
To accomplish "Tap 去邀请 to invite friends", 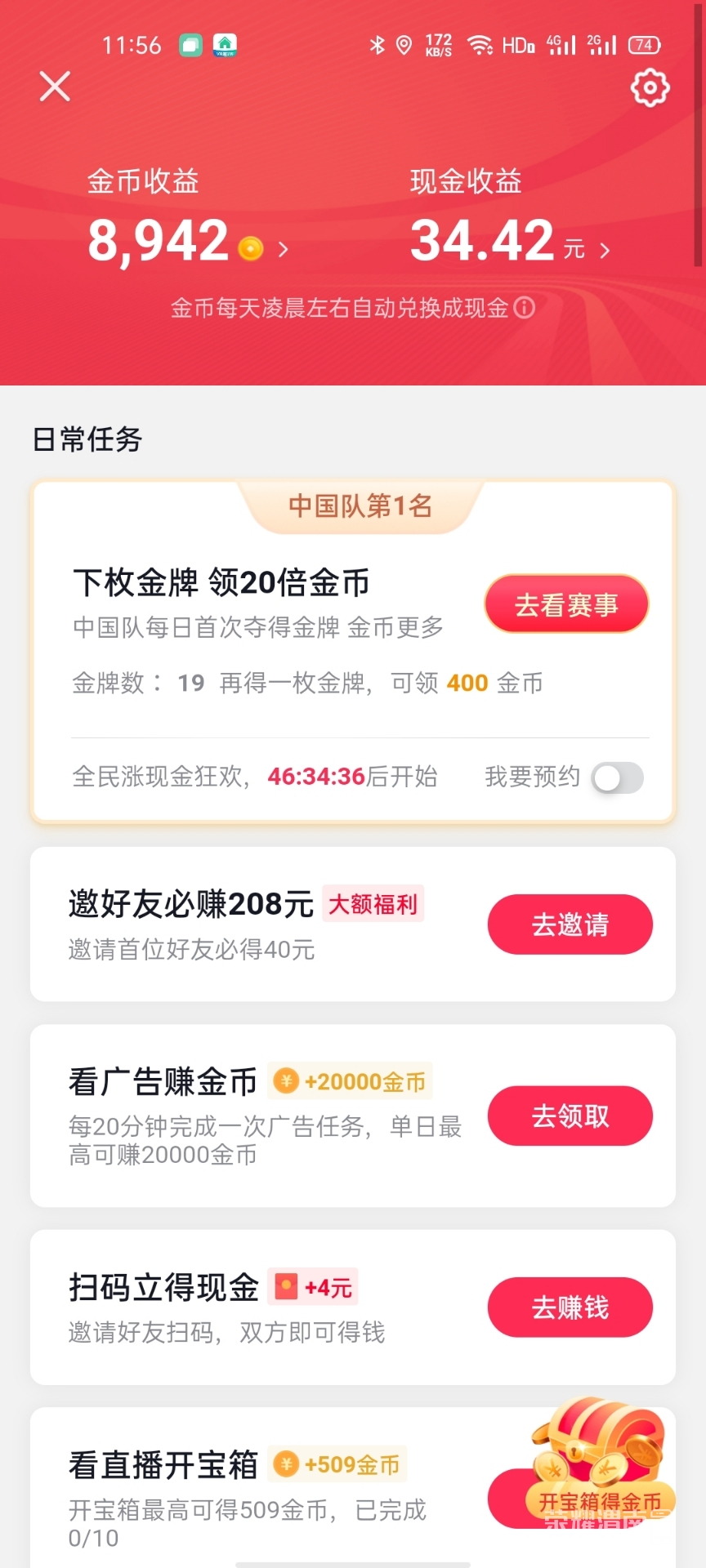I will [x=570, y=924].
